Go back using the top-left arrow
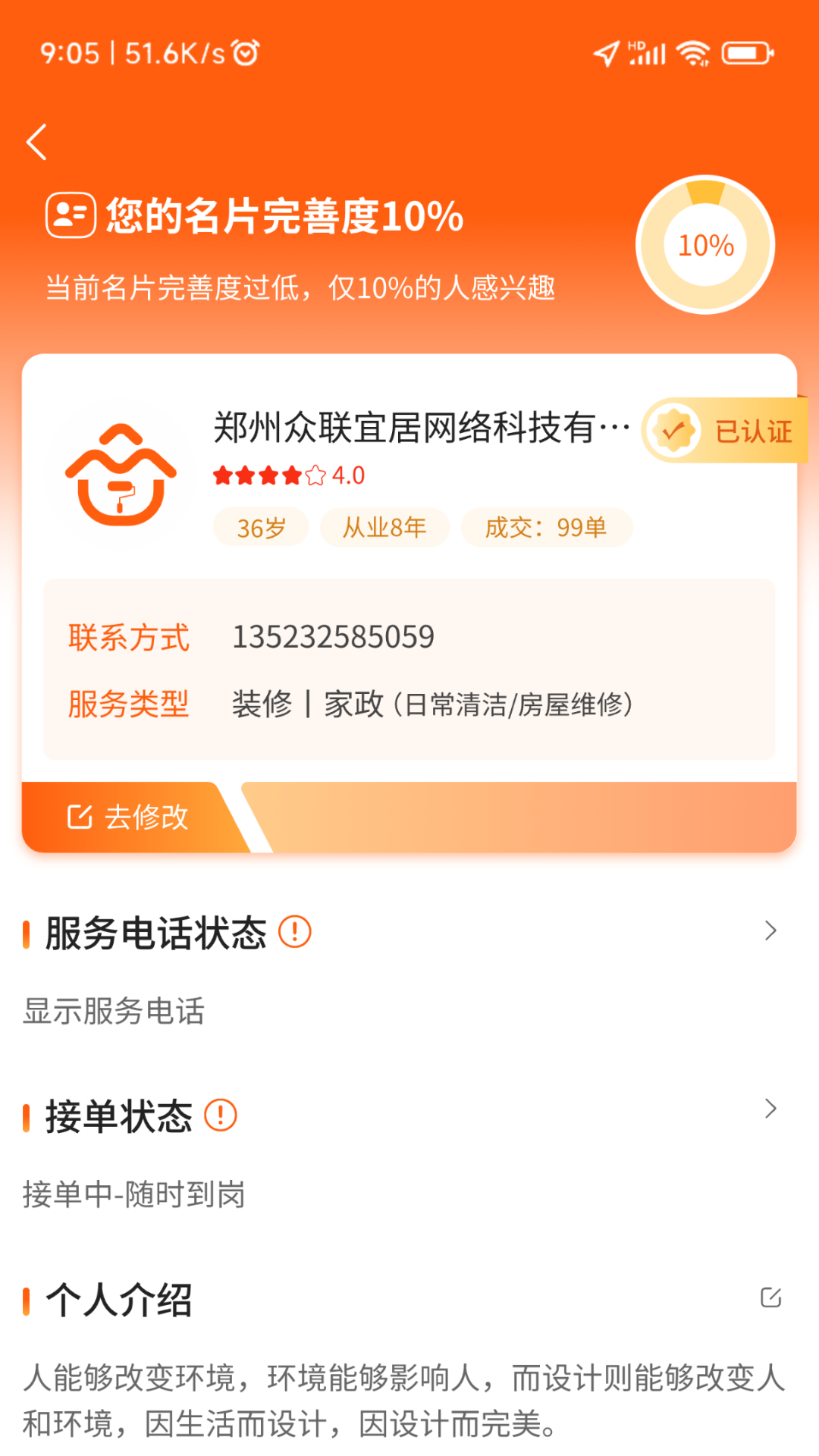Viewport: 819px width, 1456px height. (36, 142)
